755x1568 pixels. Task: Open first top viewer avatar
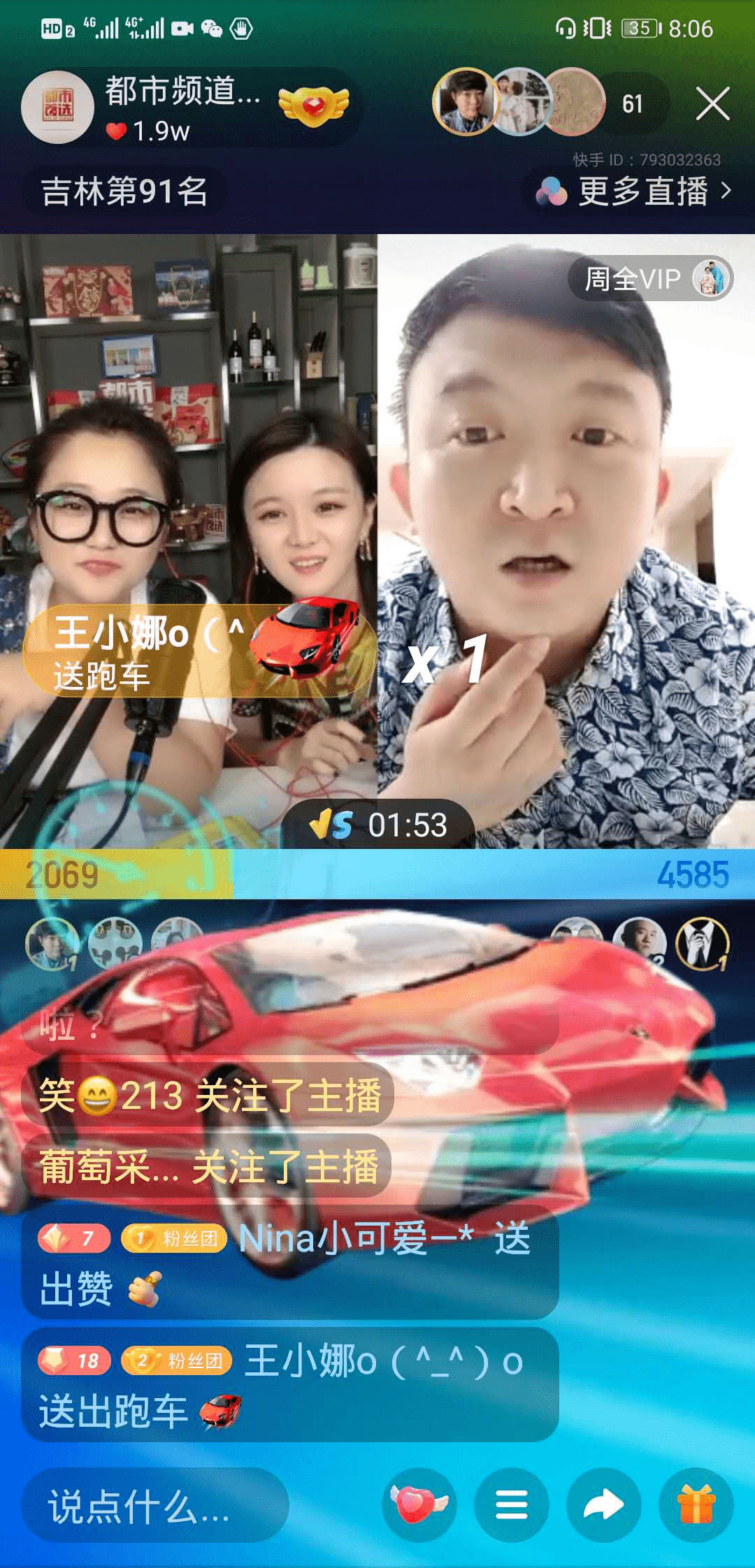pos(464,101)
